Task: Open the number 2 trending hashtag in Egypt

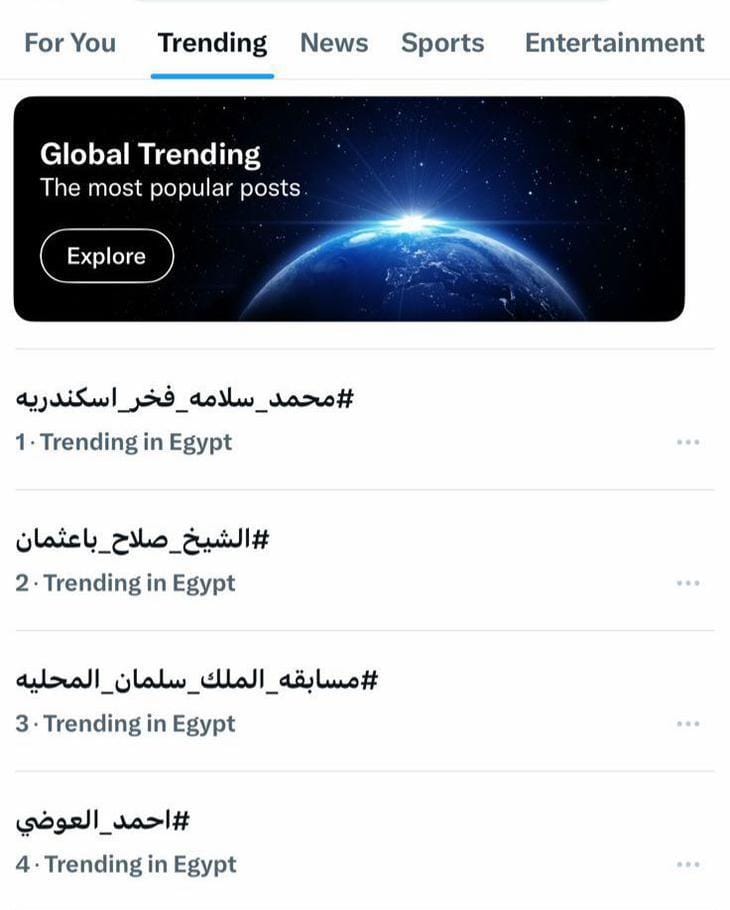Action: click(143, 541)
